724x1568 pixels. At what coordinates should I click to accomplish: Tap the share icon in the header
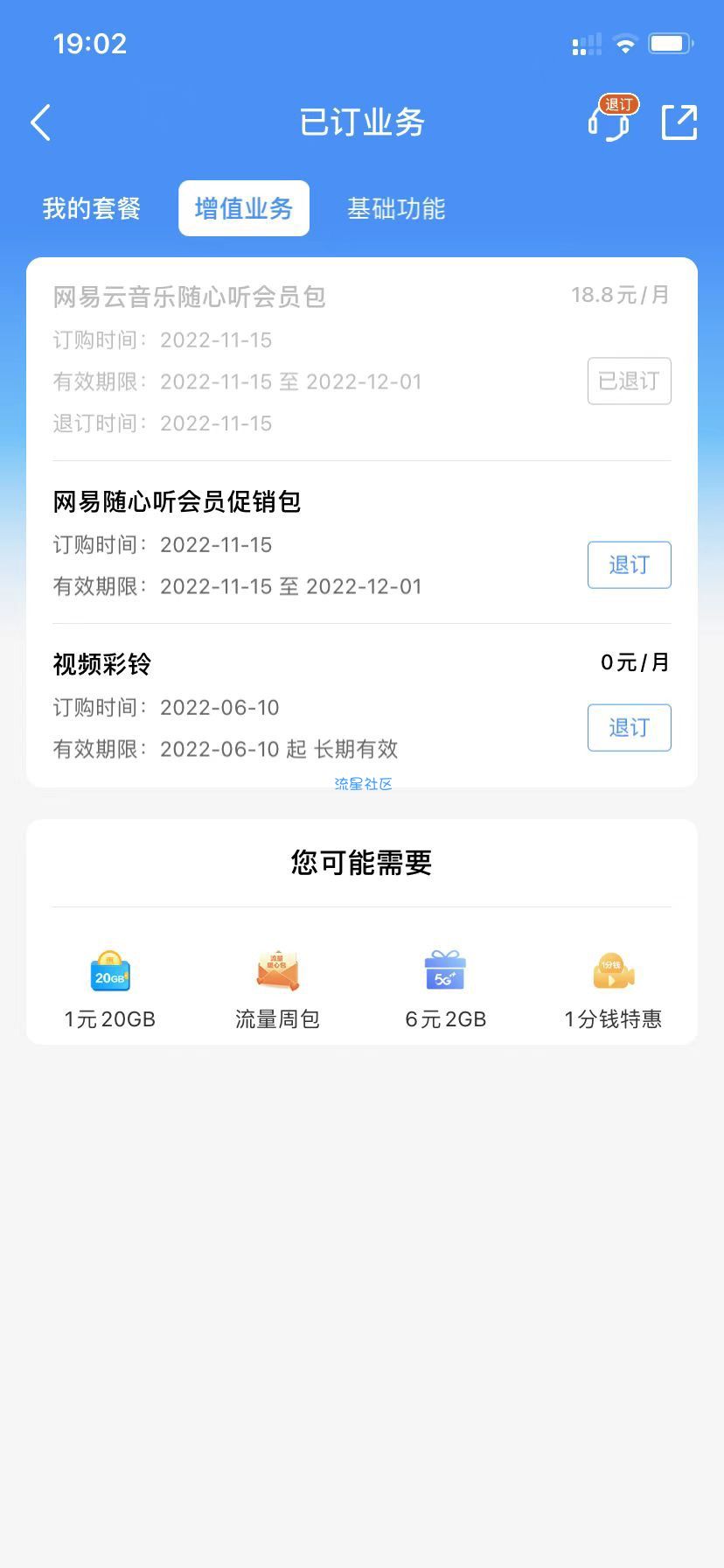679,122
